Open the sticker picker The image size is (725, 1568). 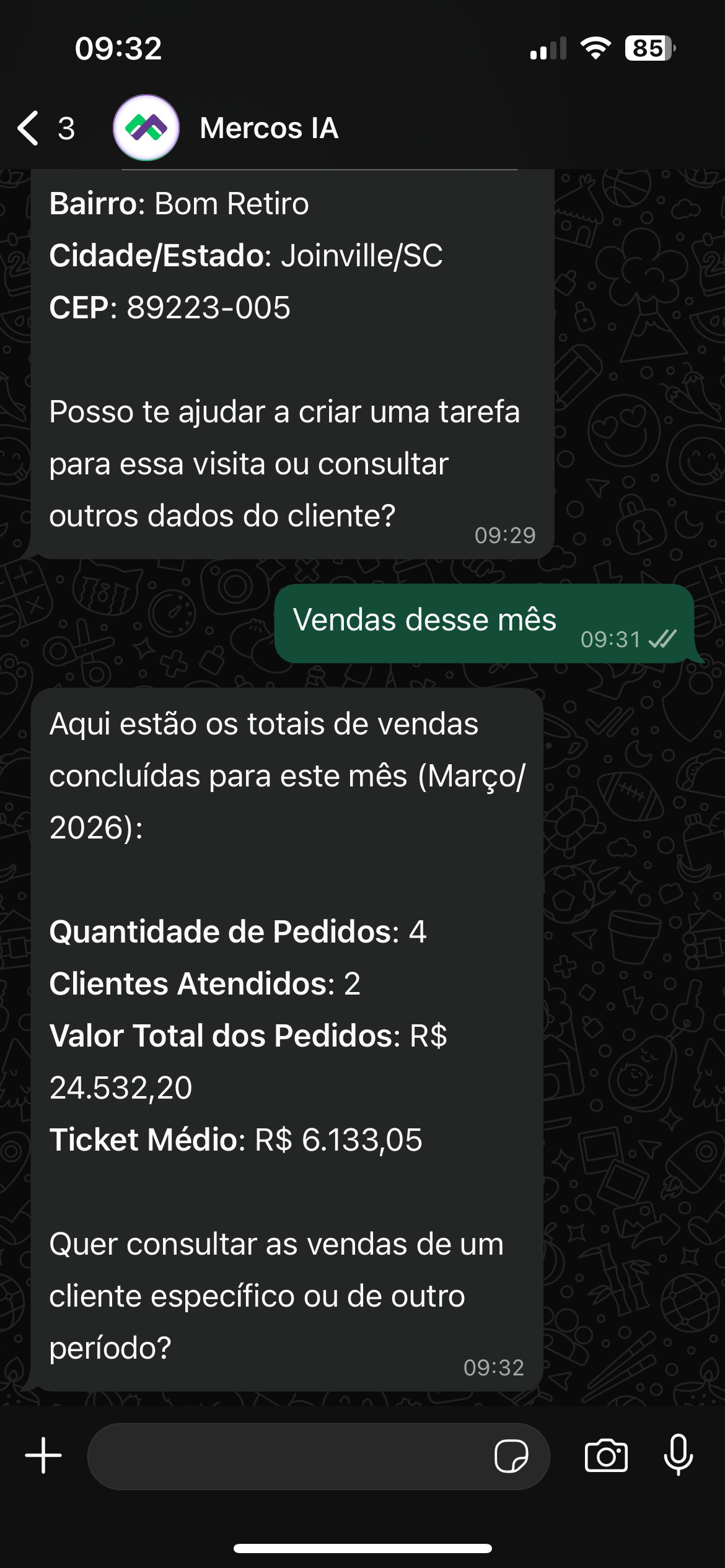click(x=511, y=1456)
